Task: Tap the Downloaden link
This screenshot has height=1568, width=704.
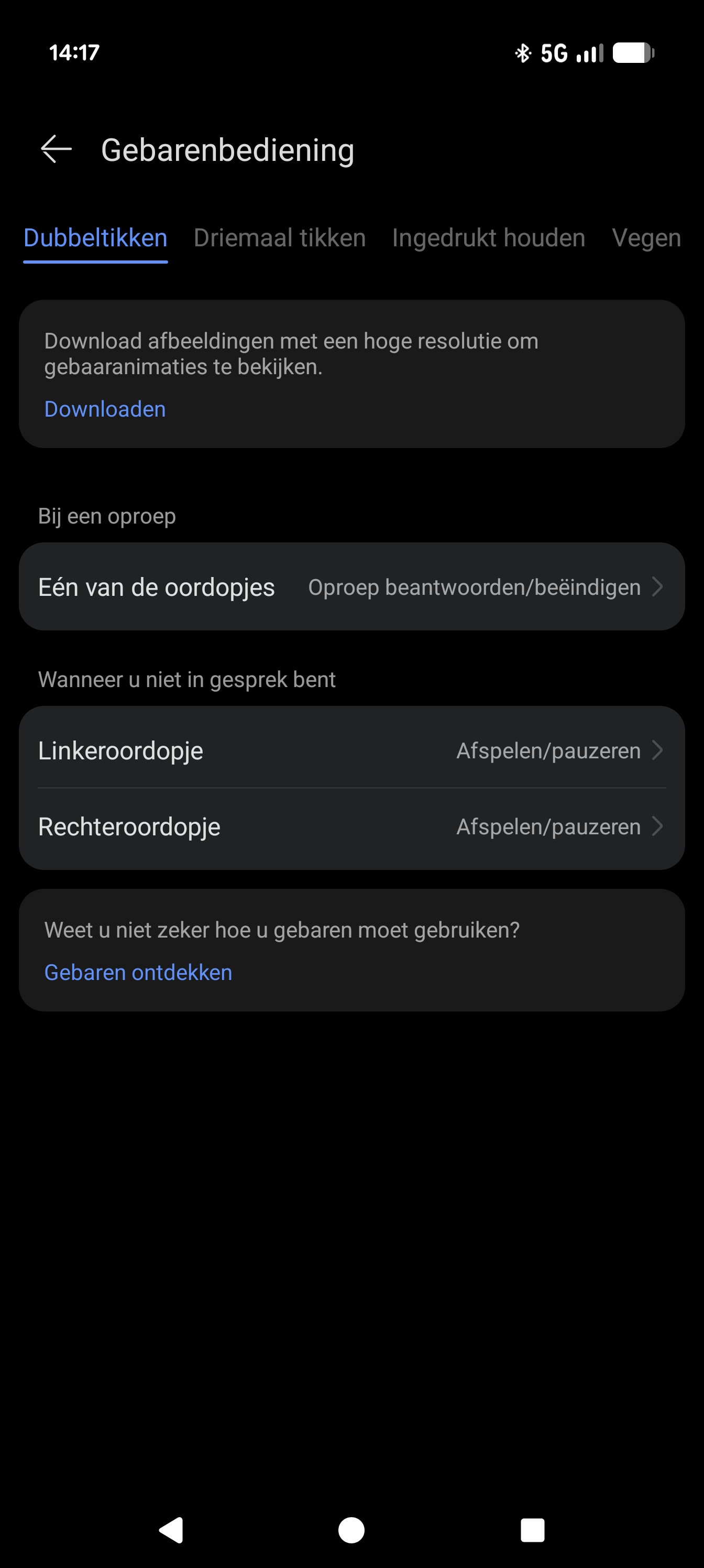Action: click(x=105, y=409)
